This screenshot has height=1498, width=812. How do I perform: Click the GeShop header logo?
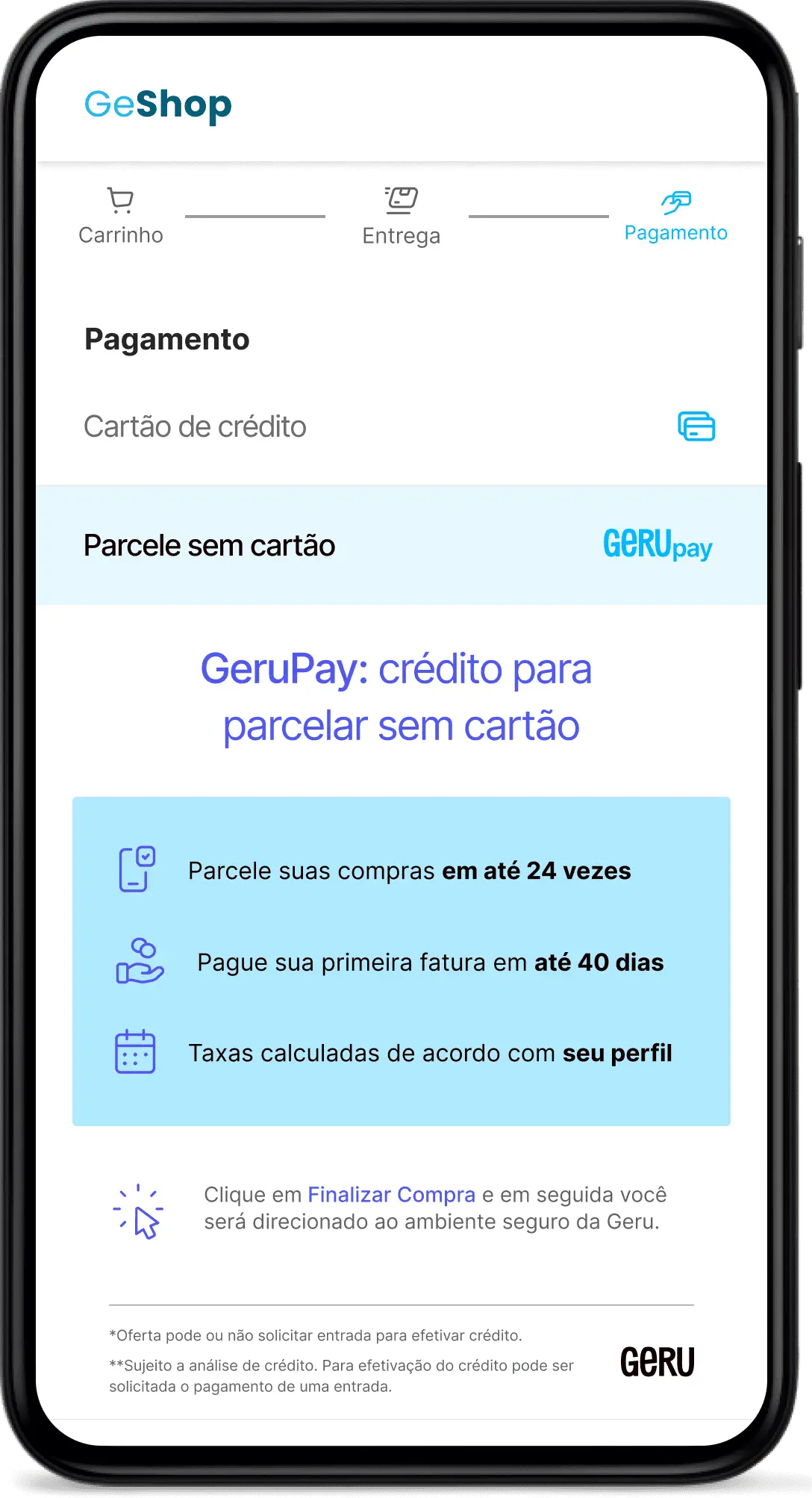point(157,104)
